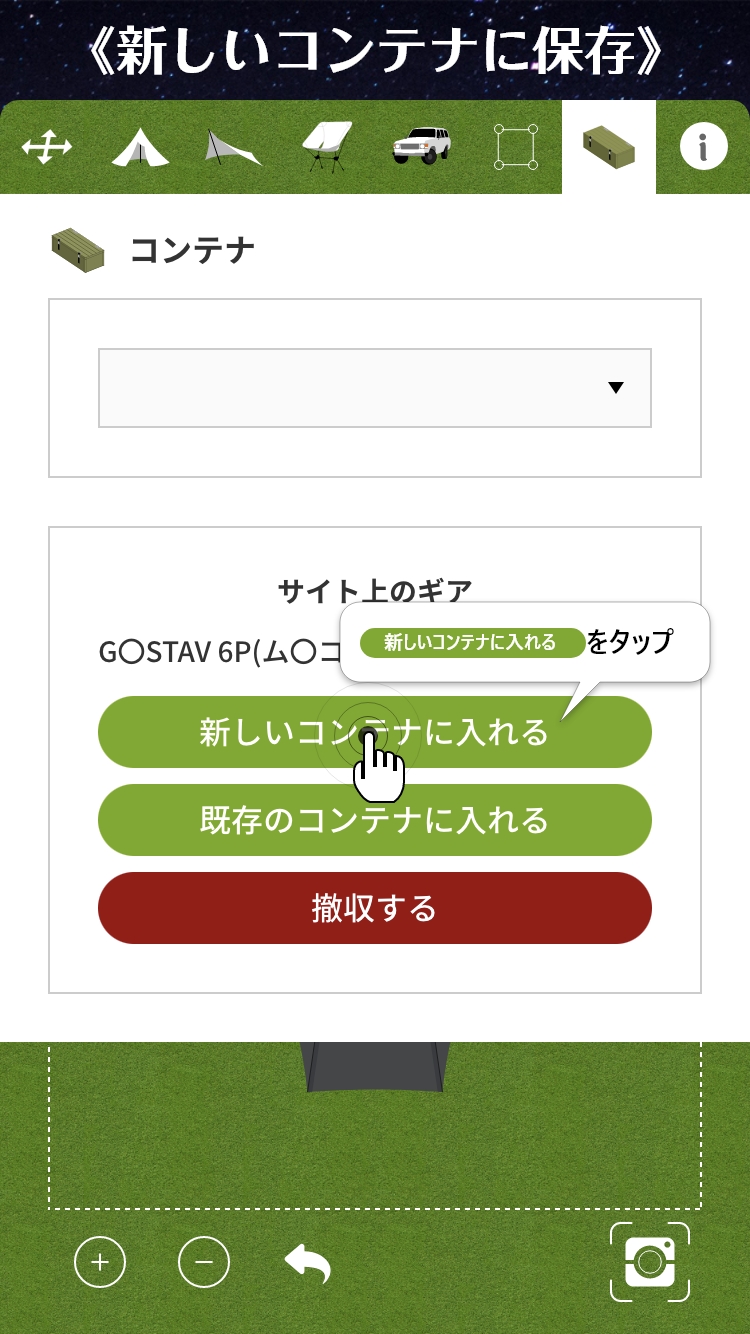Tap 新しいコンテナに入れる button

click(375, 732)
